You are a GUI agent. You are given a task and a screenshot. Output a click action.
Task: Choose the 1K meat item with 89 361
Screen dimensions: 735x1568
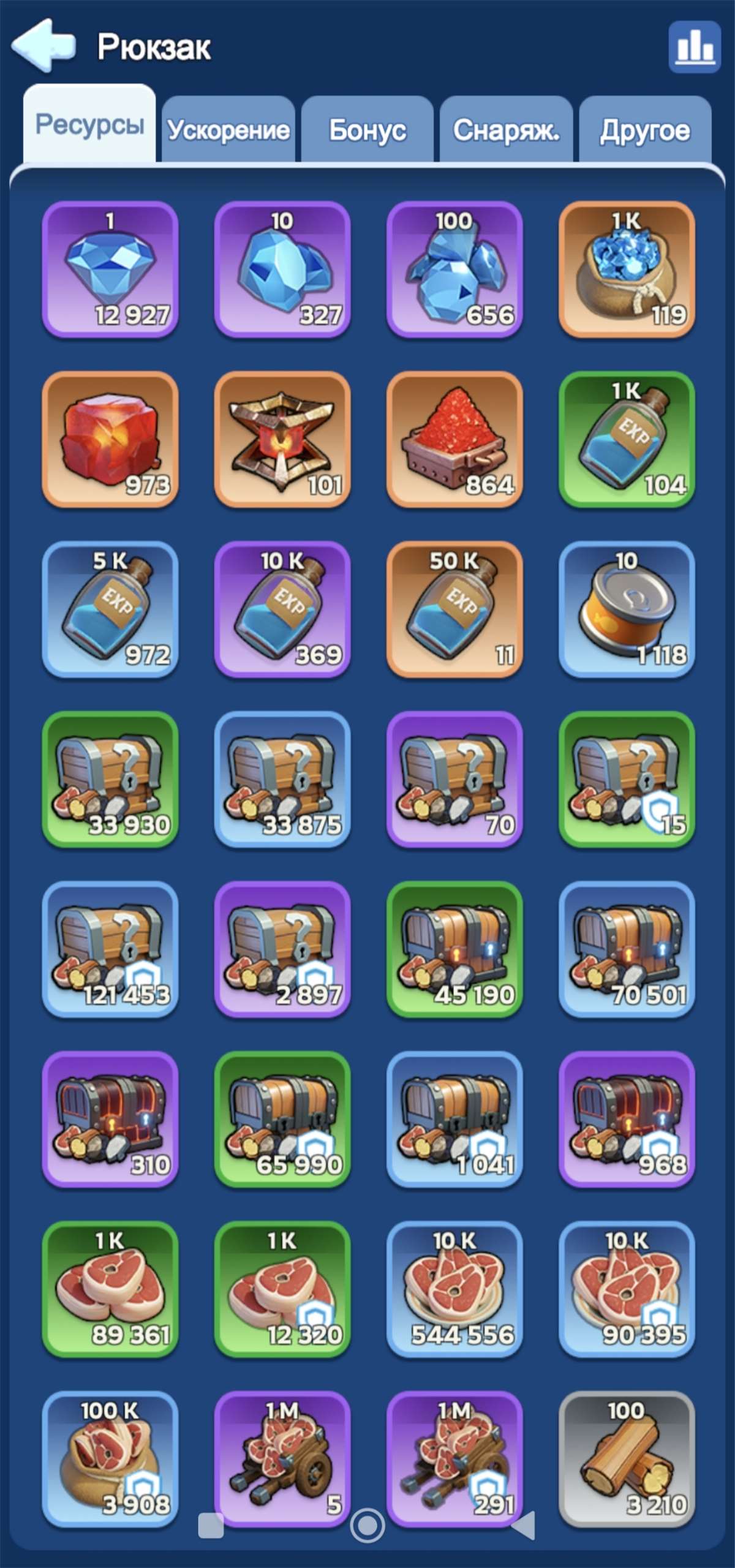(x=110, y=1289)
